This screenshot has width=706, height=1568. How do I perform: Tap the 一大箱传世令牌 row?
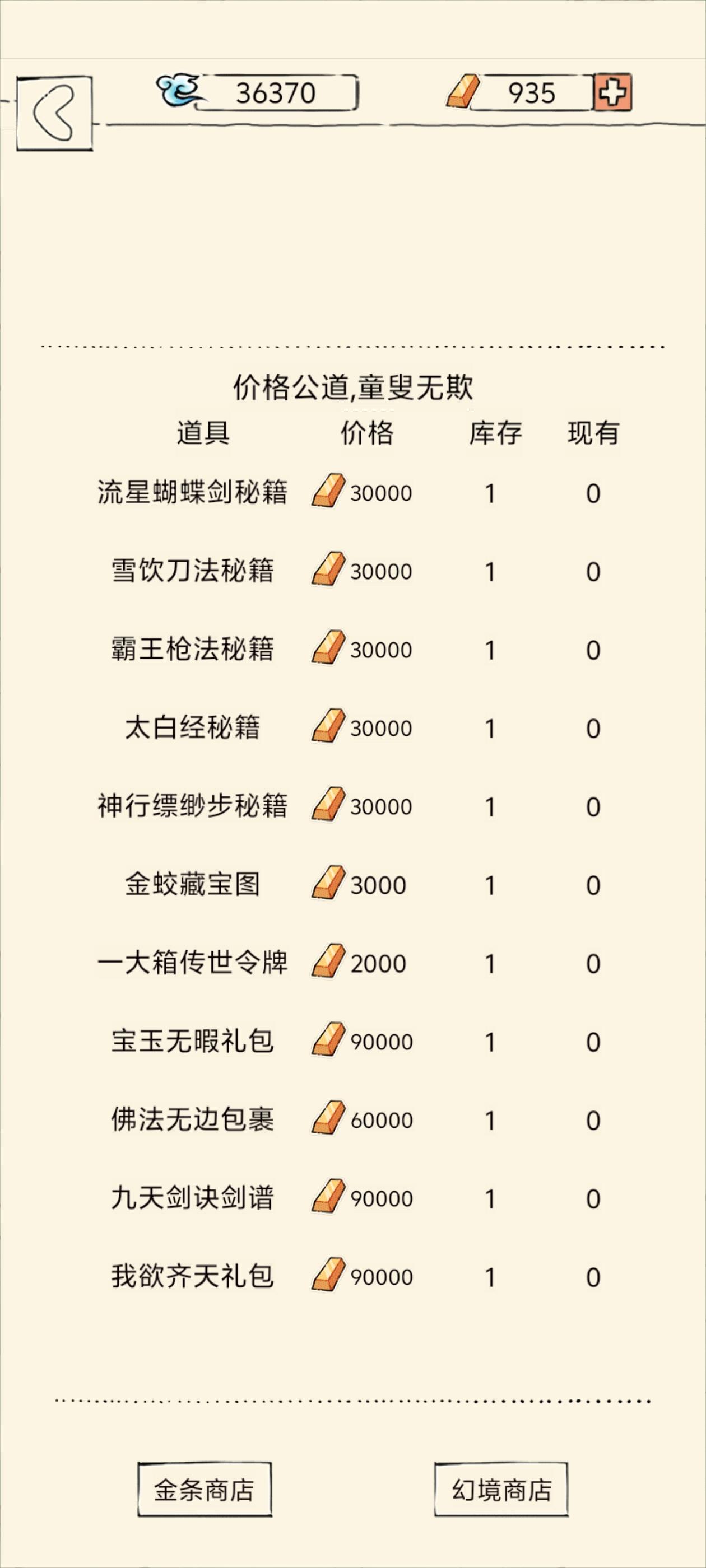[193, 963]
